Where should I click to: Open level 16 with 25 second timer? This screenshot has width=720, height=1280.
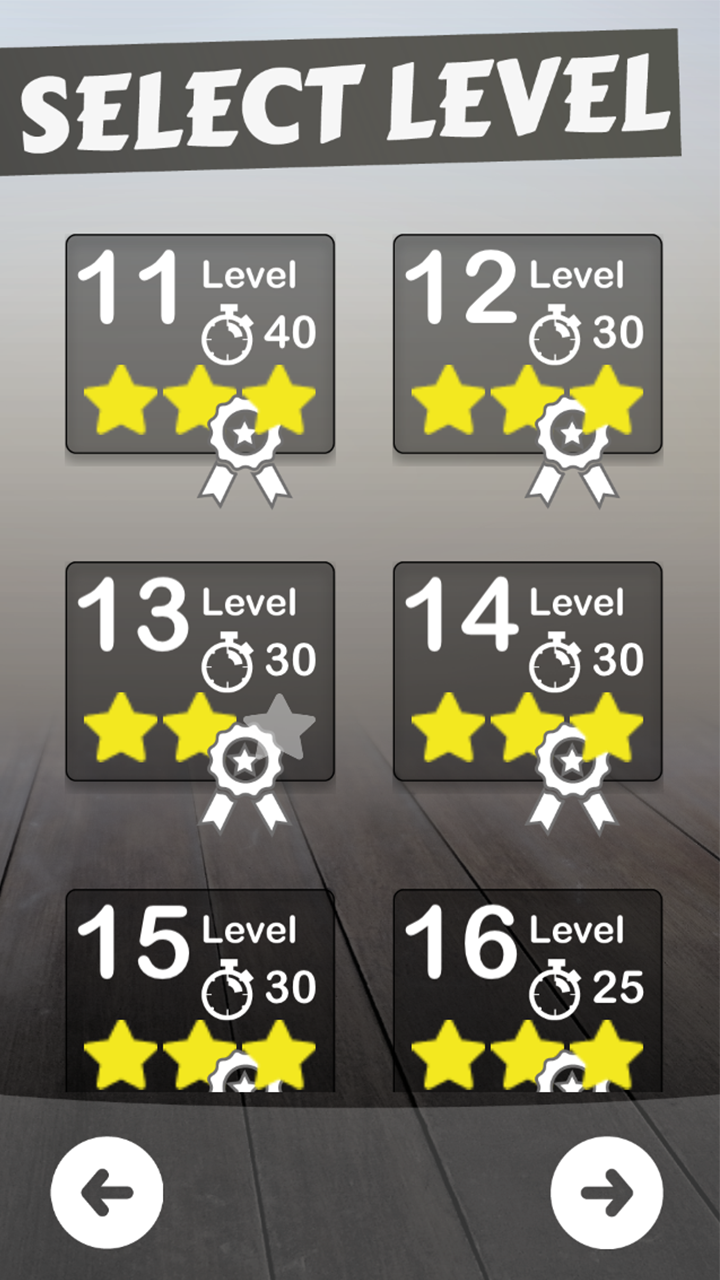(527, 990)
